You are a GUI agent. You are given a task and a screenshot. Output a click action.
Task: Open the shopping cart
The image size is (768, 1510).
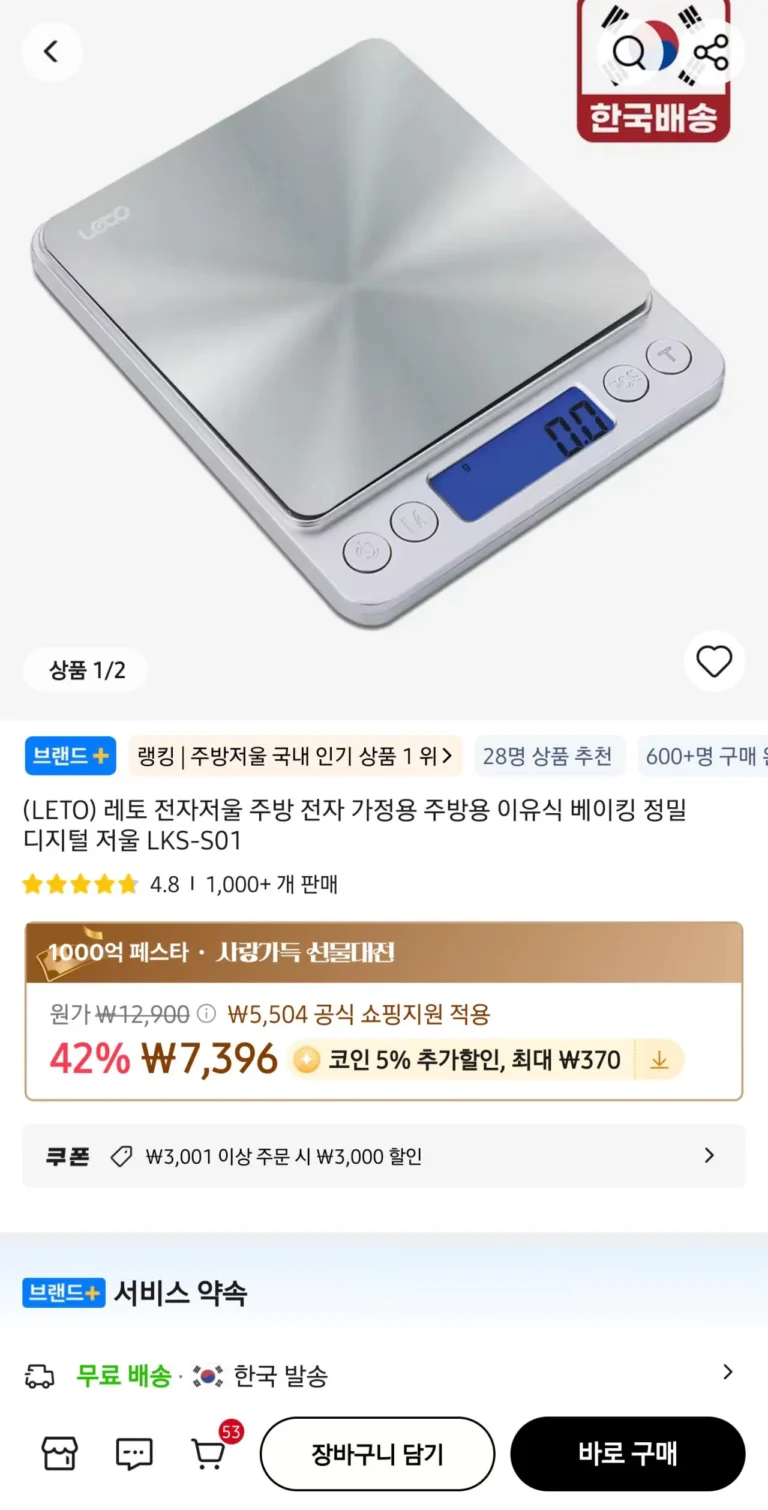point(208,1453)
